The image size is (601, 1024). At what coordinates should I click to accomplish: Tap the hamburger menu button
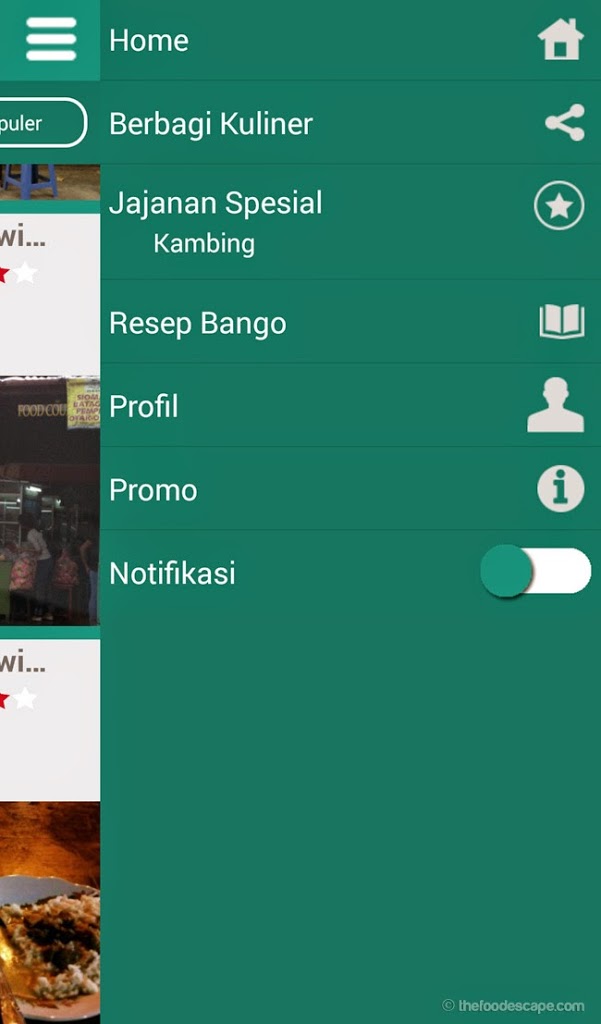point(51,40)
